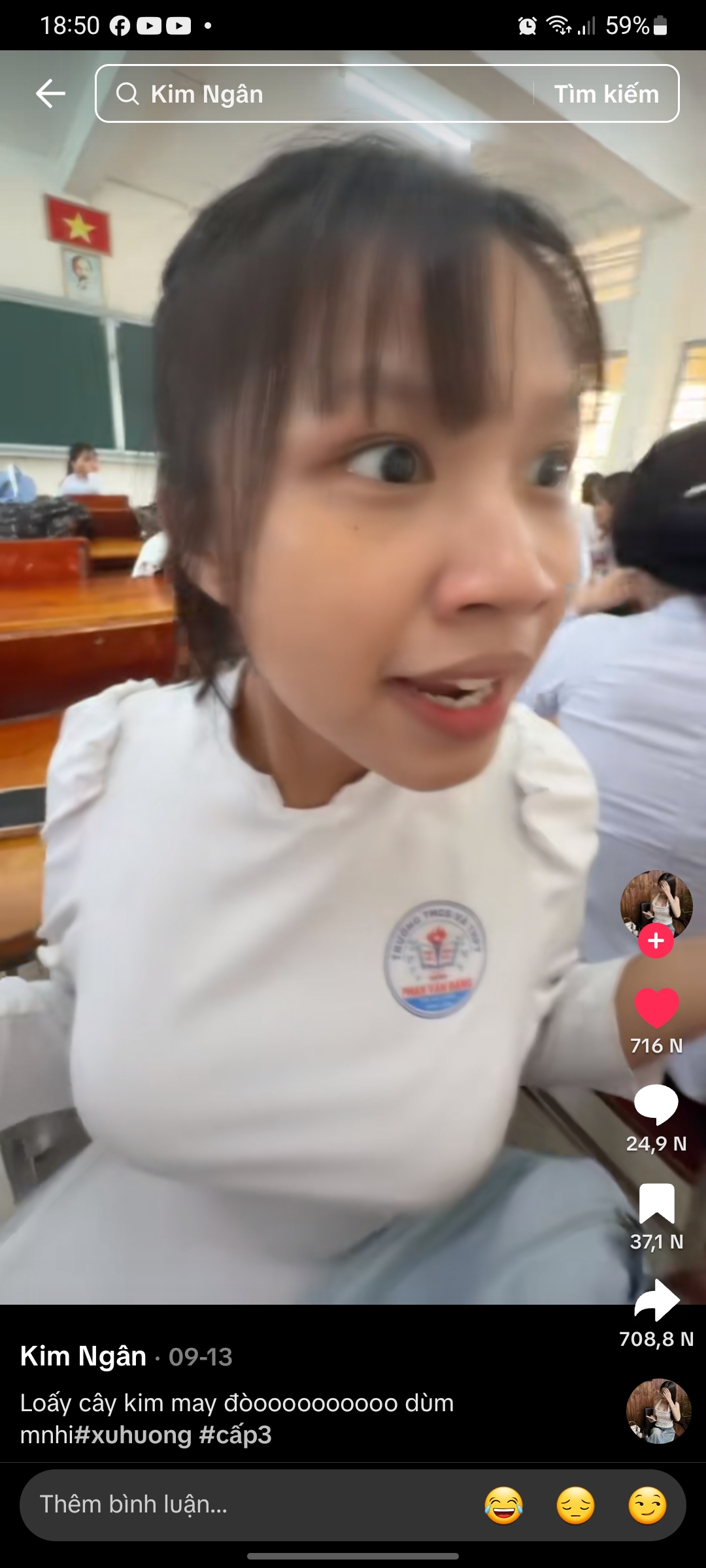Insert the laughing-crying emoji into the comment
The width and height of the screenshot is (706, 1568).
point(503,1505)
